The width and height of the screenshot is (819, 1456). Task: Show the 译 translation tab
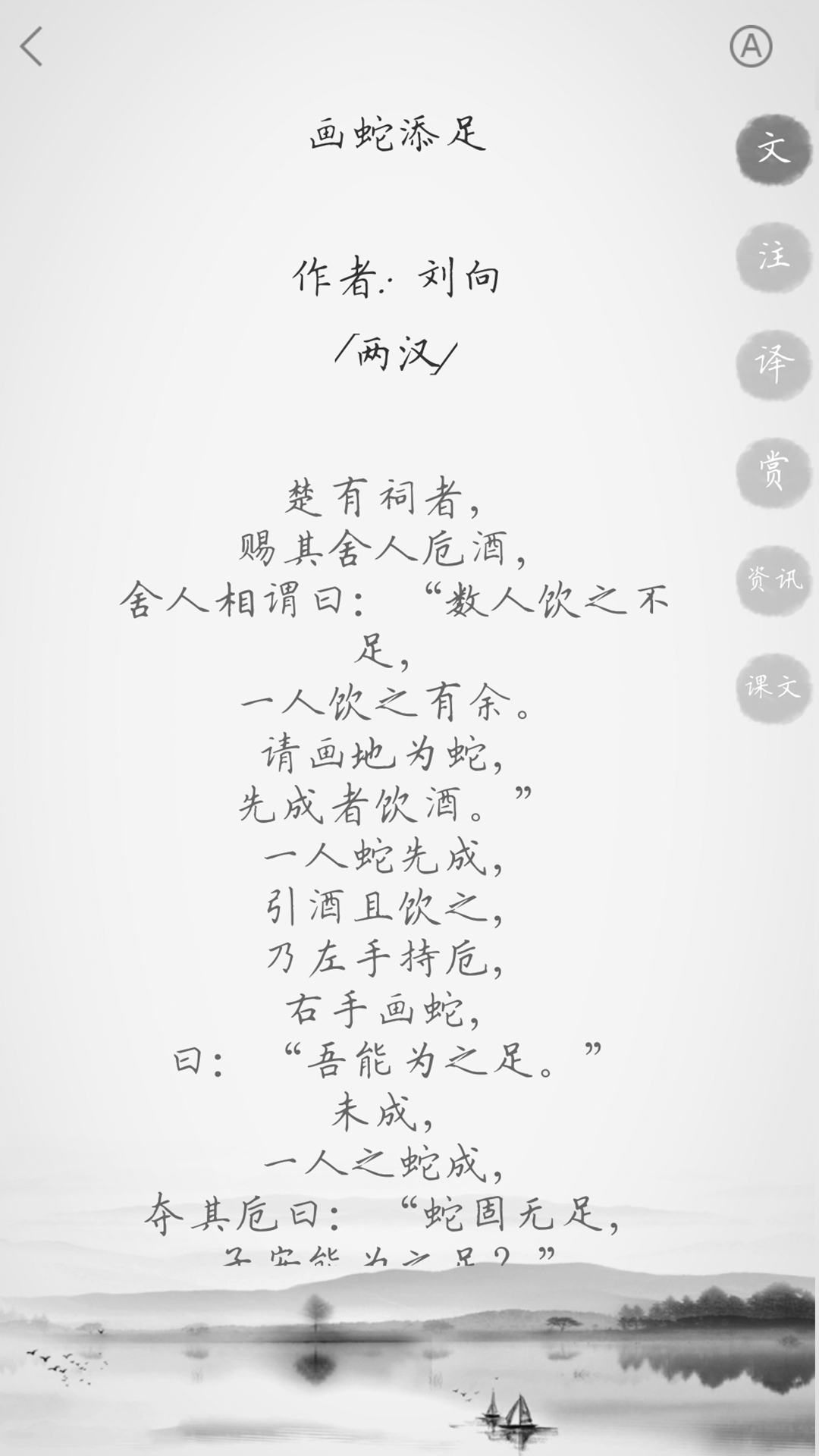coord(773,365)
